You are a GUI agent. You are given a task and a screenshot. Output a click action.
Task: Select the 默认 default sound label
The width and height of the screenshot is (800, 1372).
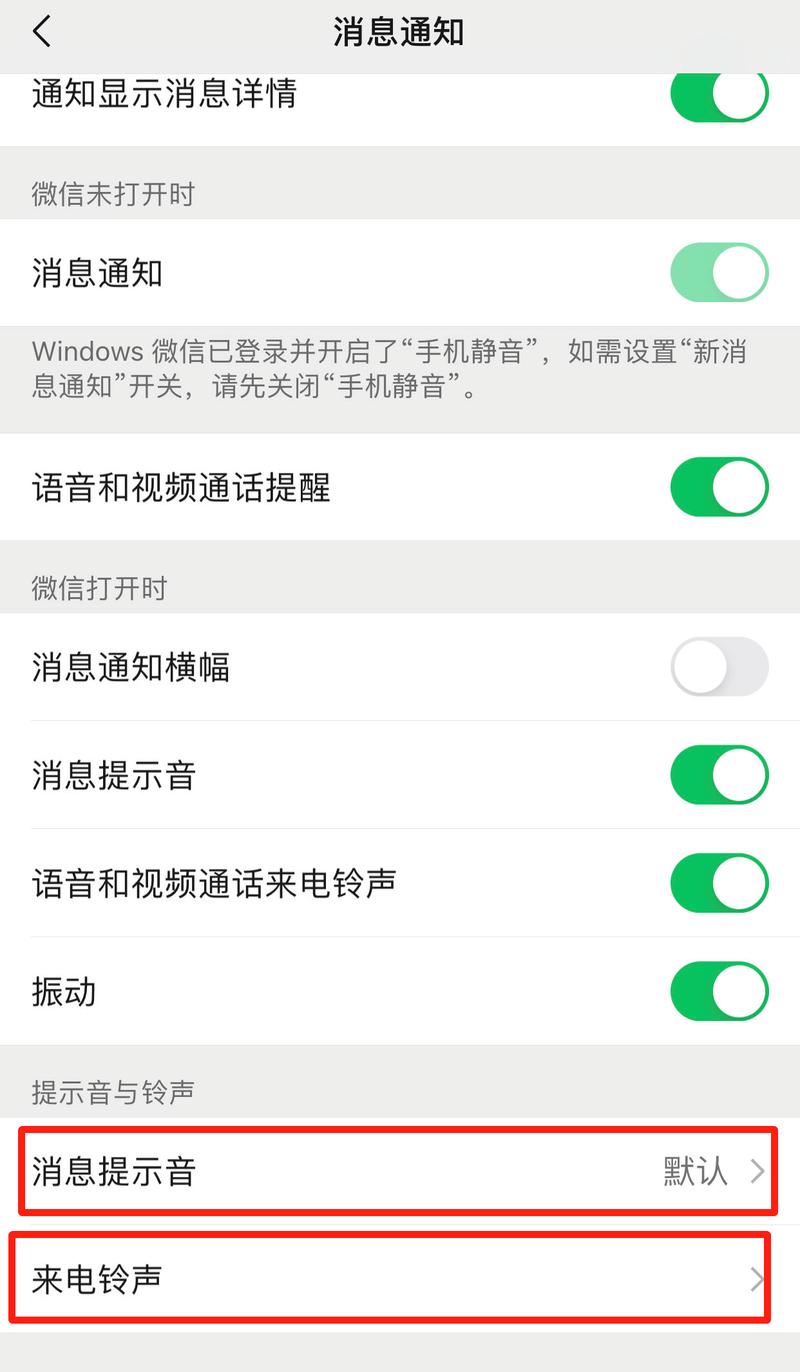click(694, 1172)
